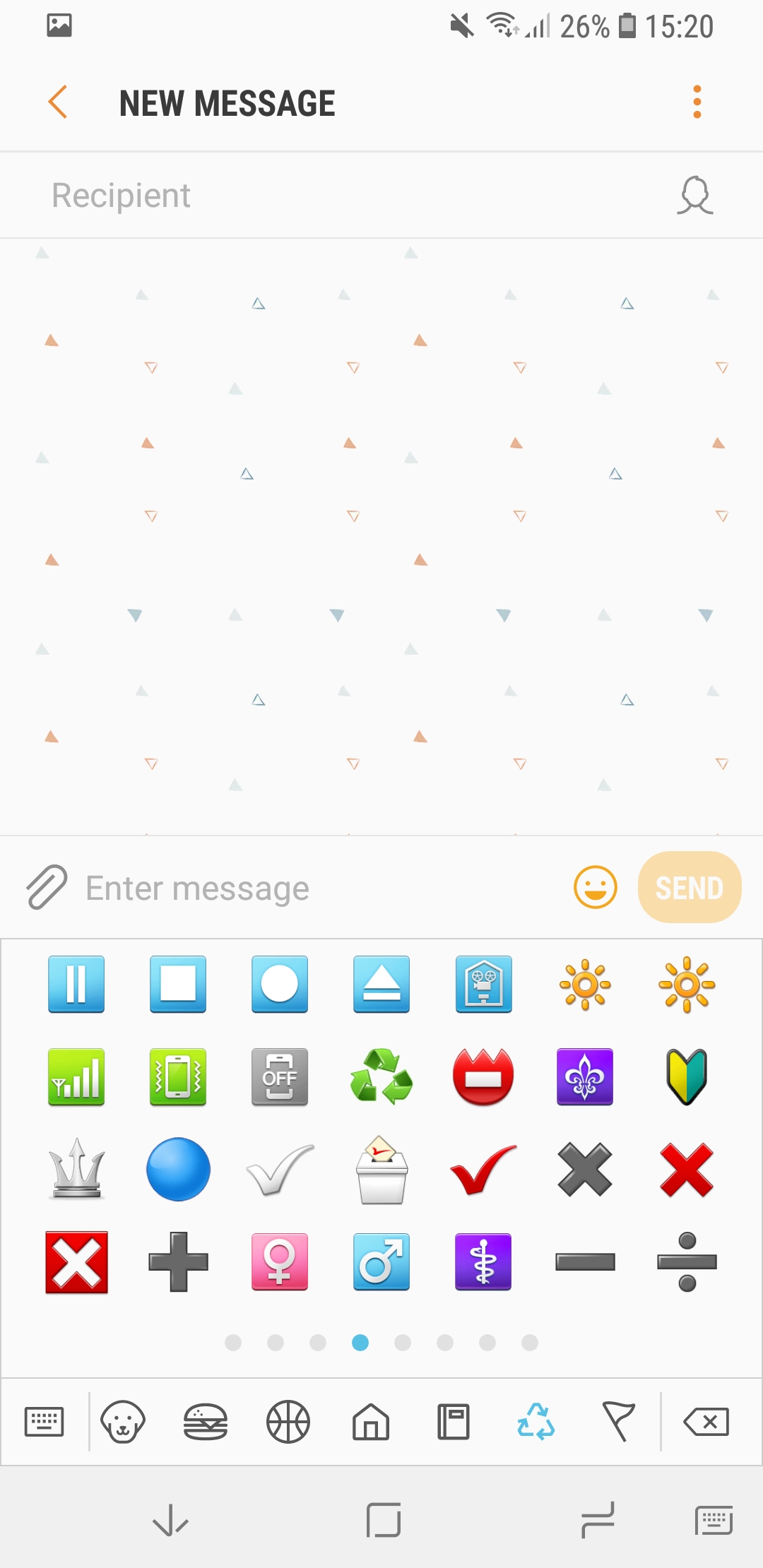Switch to the animals emoji category
Image resolution: width=763 pixels, height=1568 pixels.
pyautogui.click(x=123, y=1421)
